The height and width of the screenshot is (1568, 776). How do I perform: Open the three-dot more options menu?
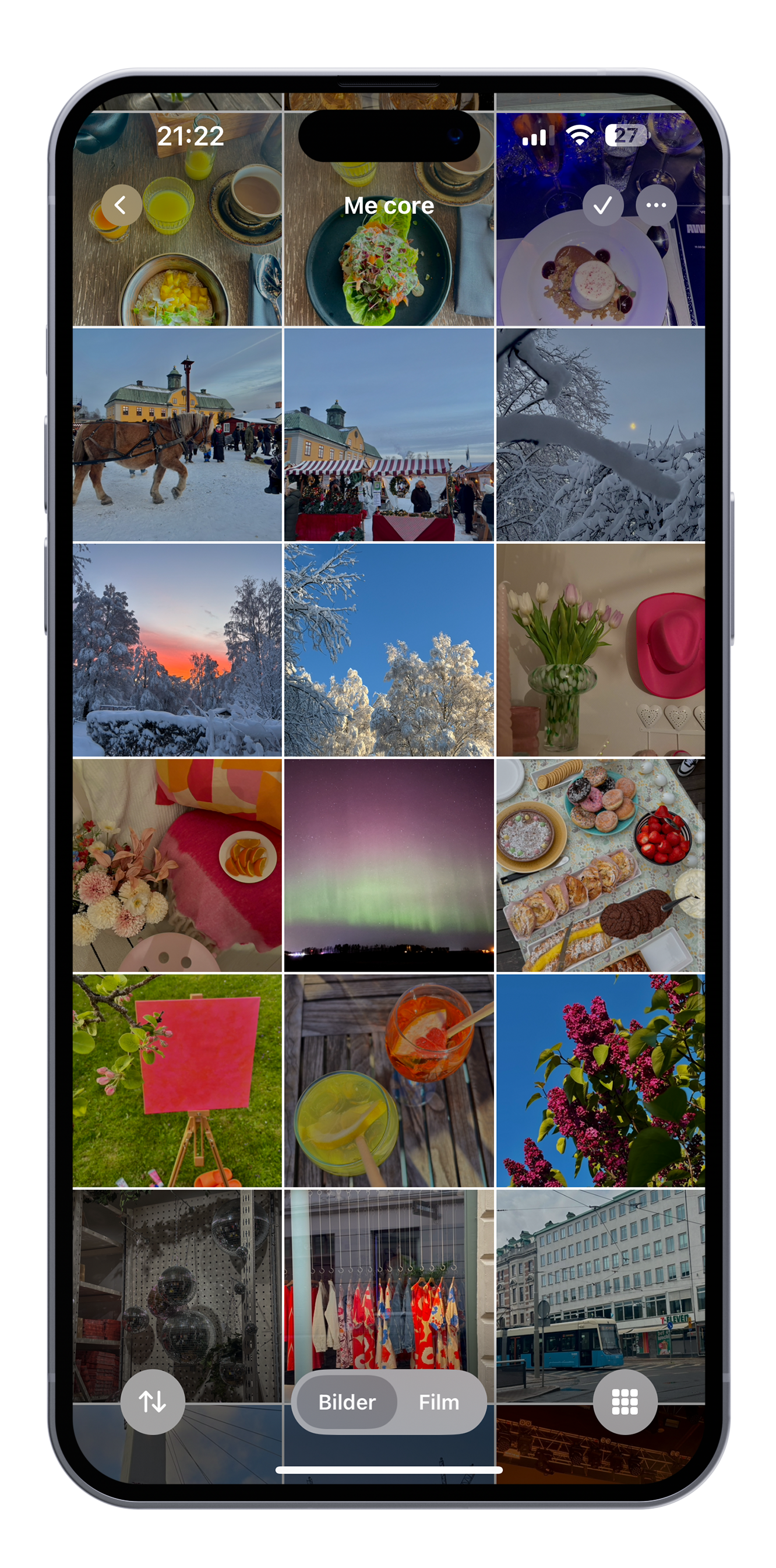(x=655, y=206)
